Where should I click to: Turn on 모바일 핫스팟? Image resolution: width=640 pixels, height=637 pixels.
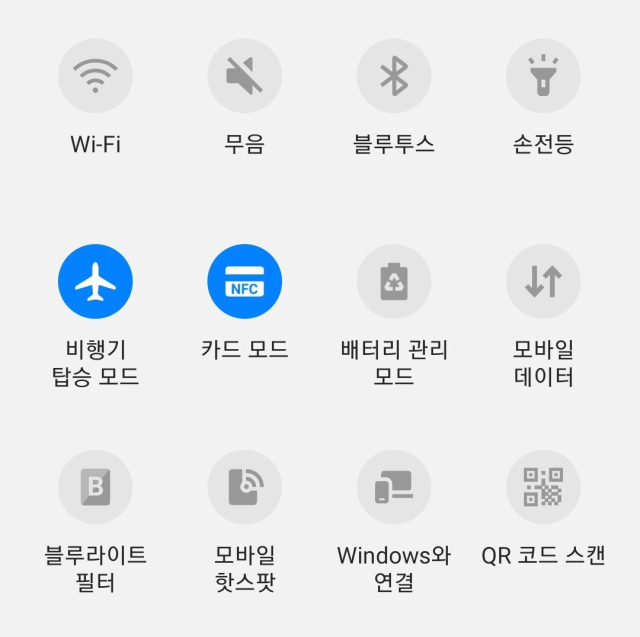pos(244,487)
